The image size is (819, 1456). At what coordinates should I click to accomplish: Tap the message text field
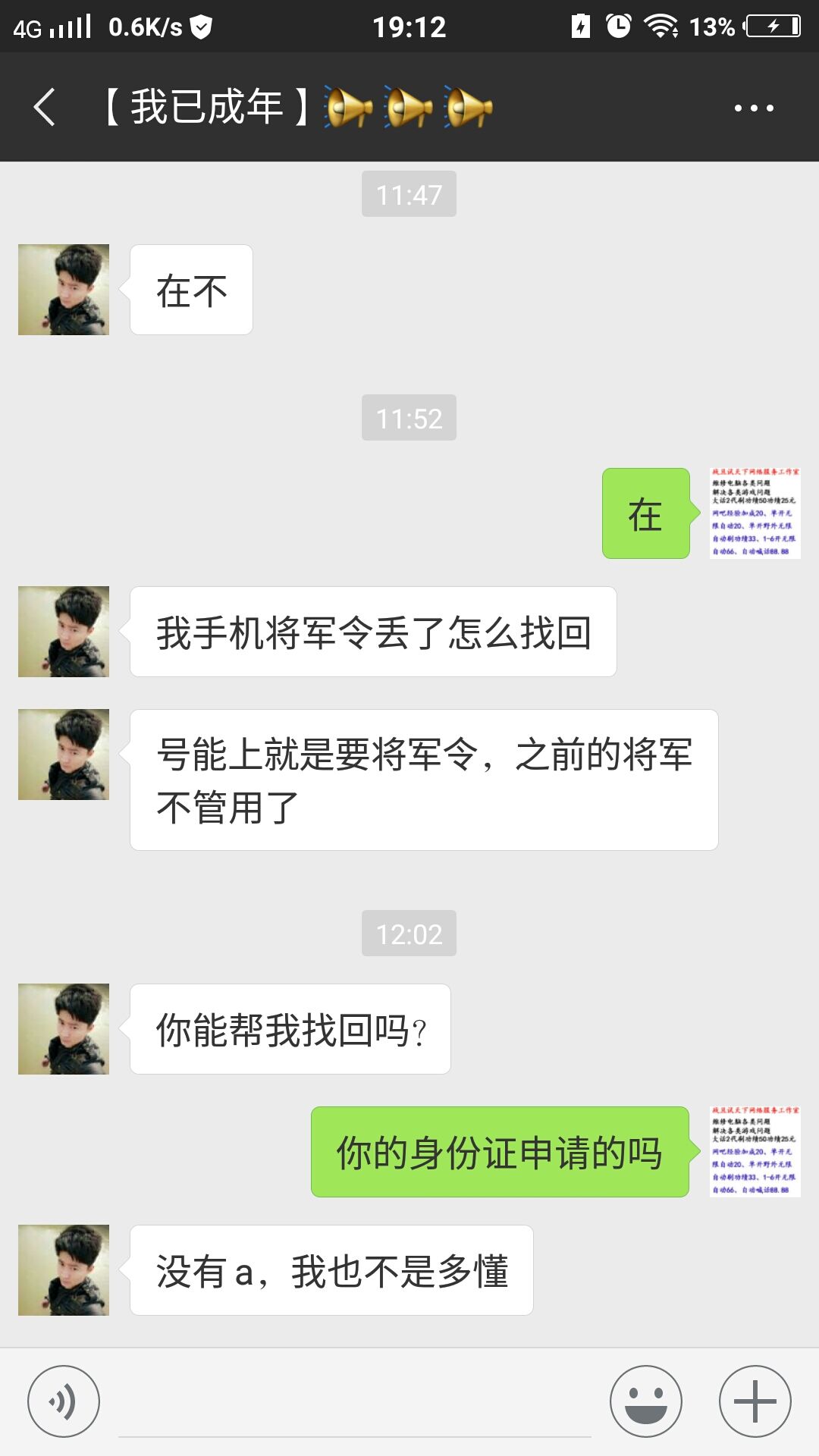(x=354, y=1407)
